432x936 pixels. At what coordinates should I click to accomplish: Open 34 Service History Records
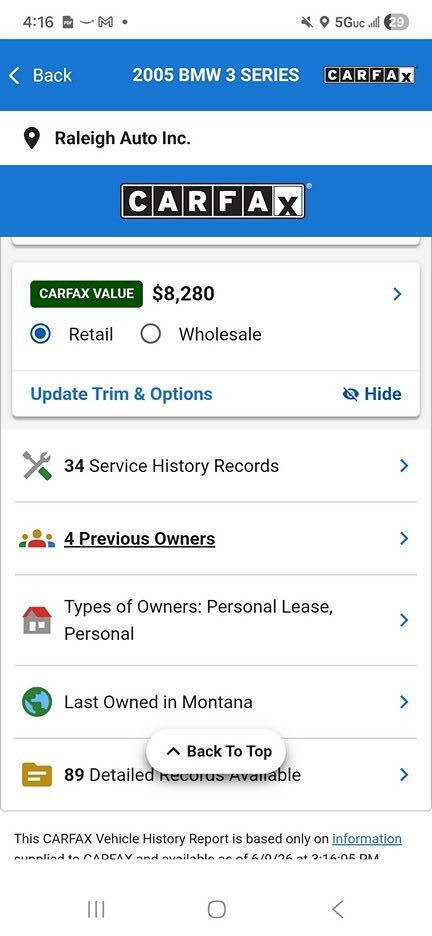[216, 466]
